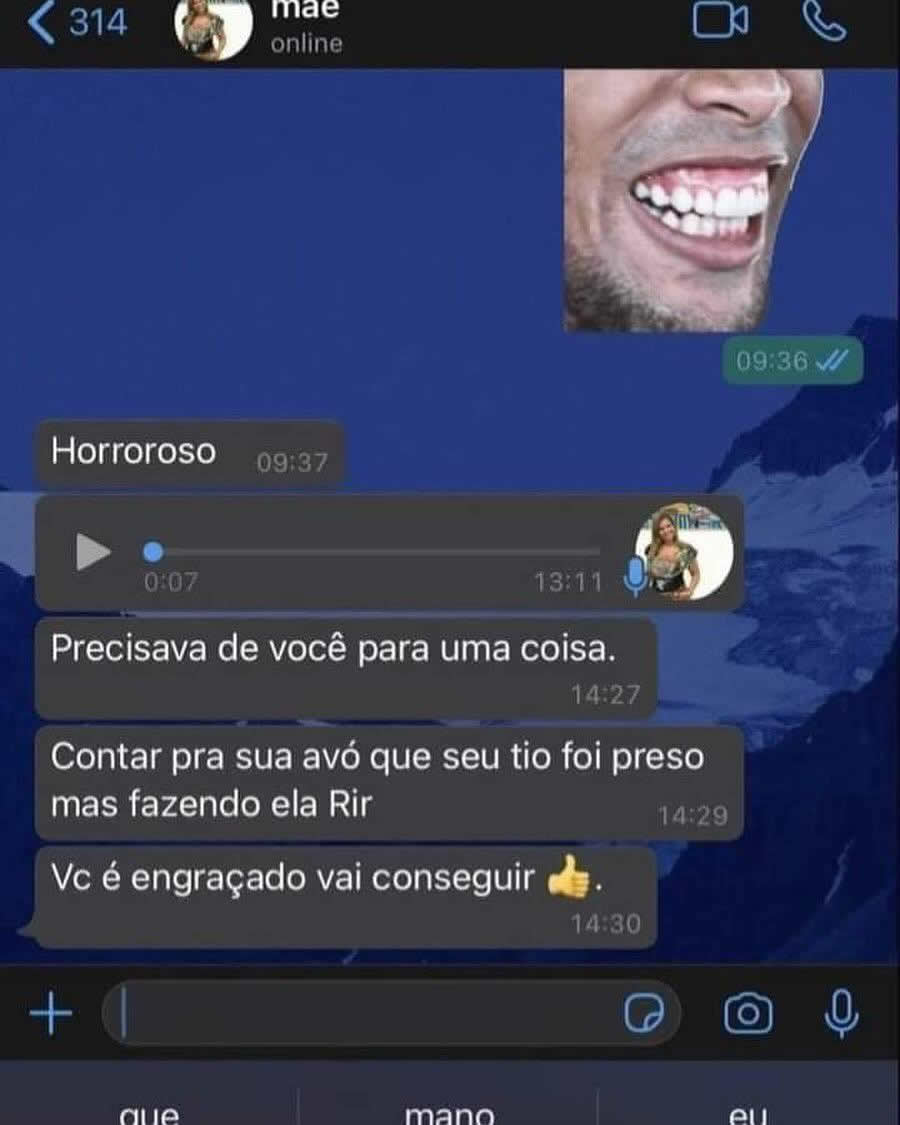Open the sticker picker in the message bar
This screenshot has height=1125, width=900.
point(648,1015)
